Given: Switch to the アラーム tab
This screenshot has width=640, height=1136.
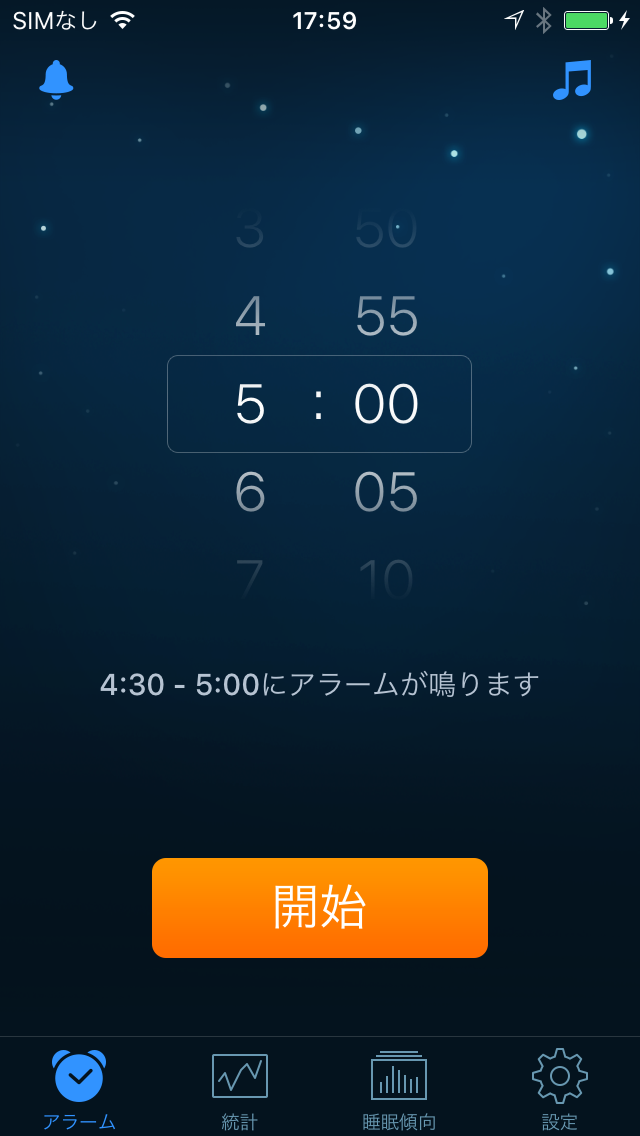Looking at the screenshot, I should pyautogui.click(x=79, y=1088).
